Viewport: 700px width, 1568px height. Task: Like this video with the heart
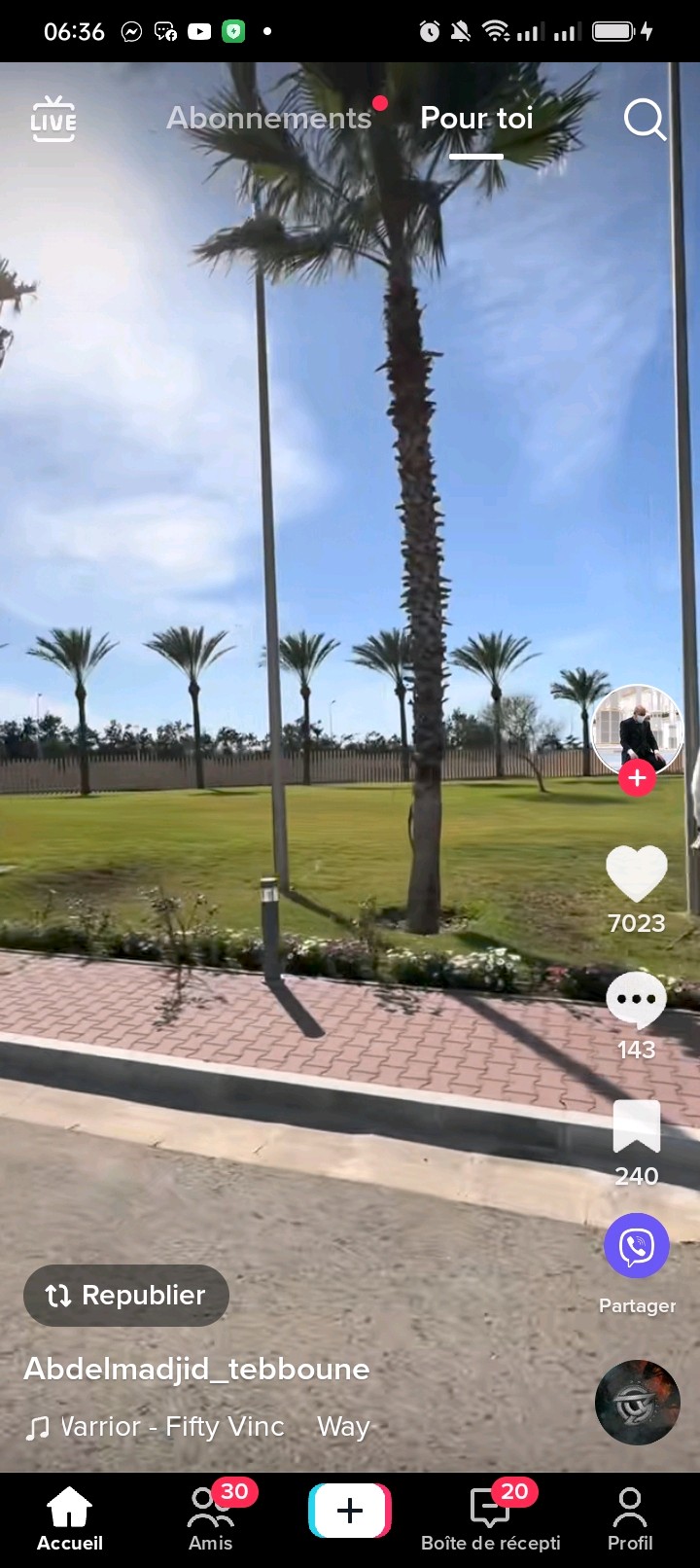point(637,873)
